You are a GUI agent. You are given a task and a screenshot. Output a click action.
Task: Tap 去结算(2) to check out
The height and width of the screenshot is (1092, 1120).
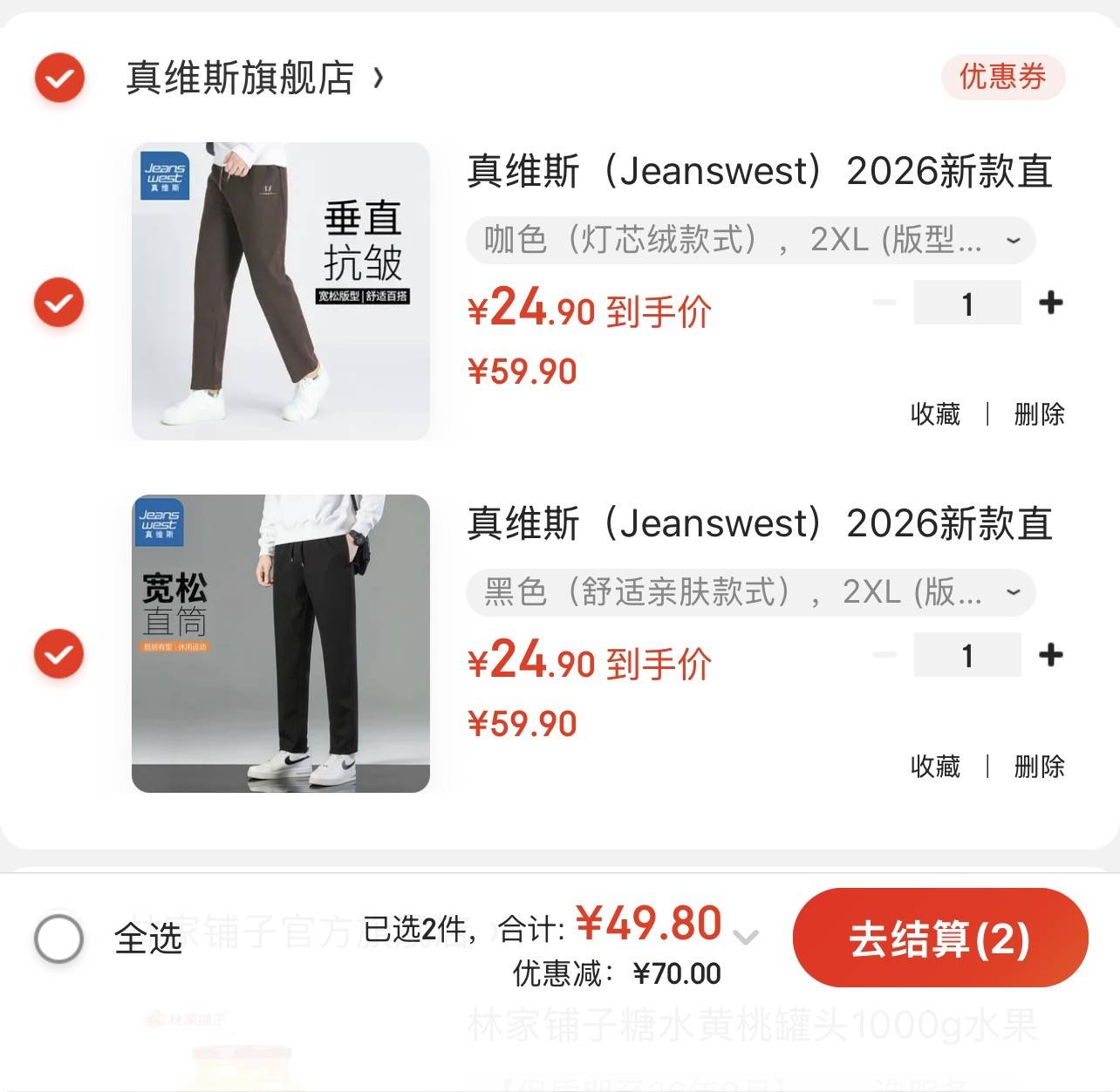(939, 938)
